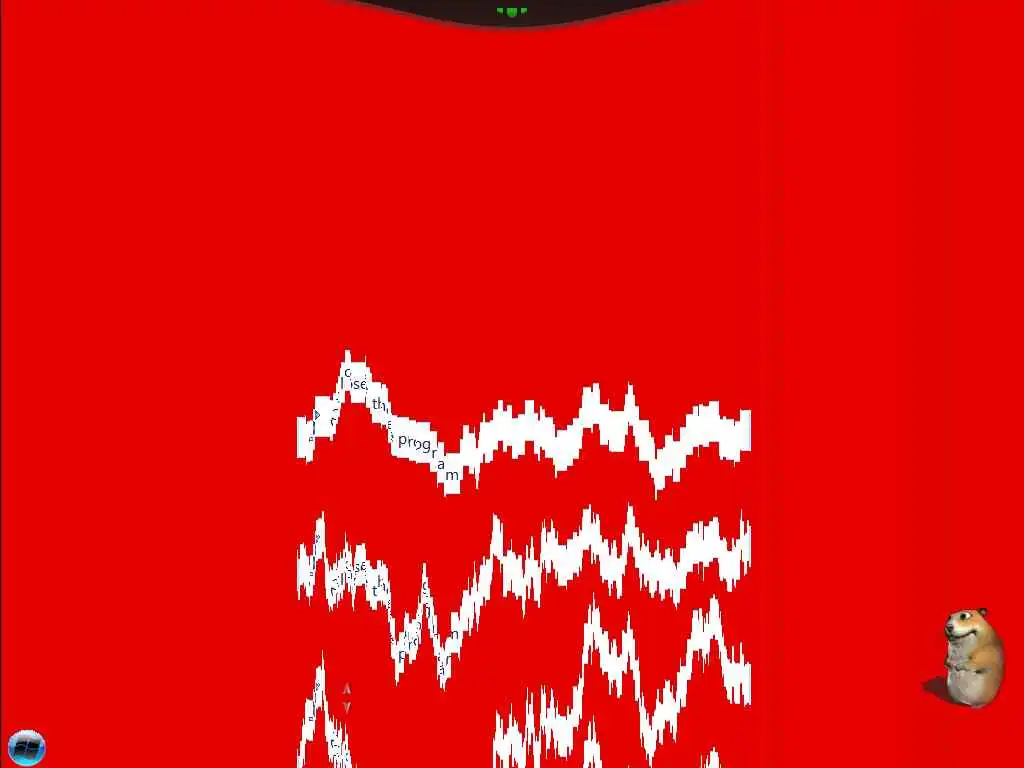The height and width of the screenshot is (768, 1024).
Task: Open the Windows Start menu orb
Action: click(26, 747)
